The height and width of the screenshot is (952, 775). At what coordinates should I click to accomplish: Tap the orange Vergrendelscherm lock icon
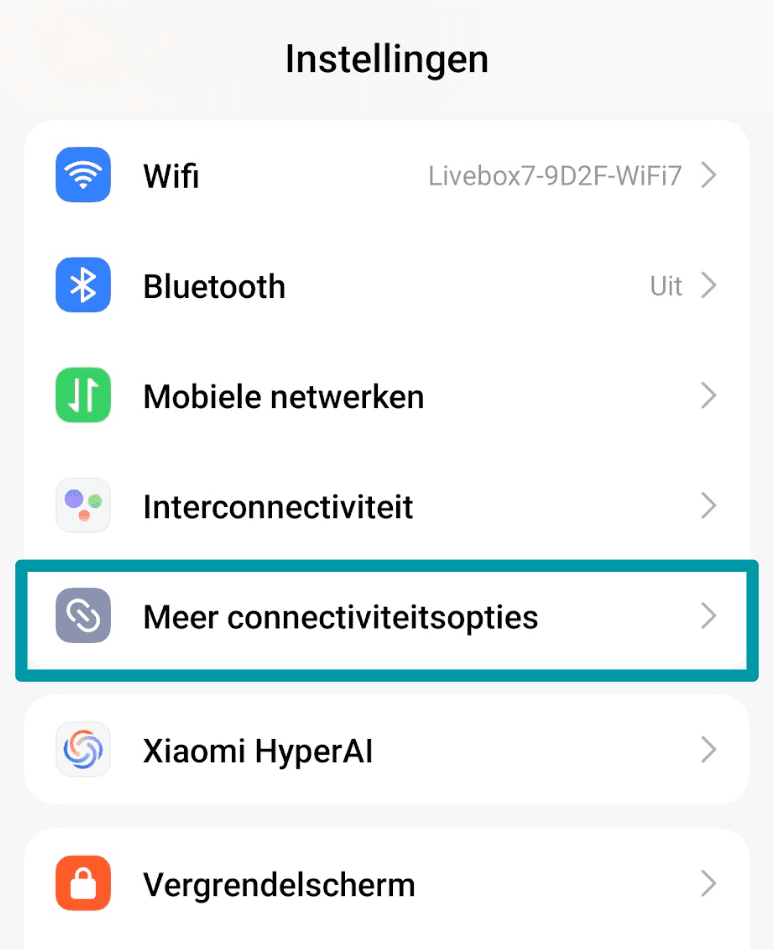[x=82, y=884]
